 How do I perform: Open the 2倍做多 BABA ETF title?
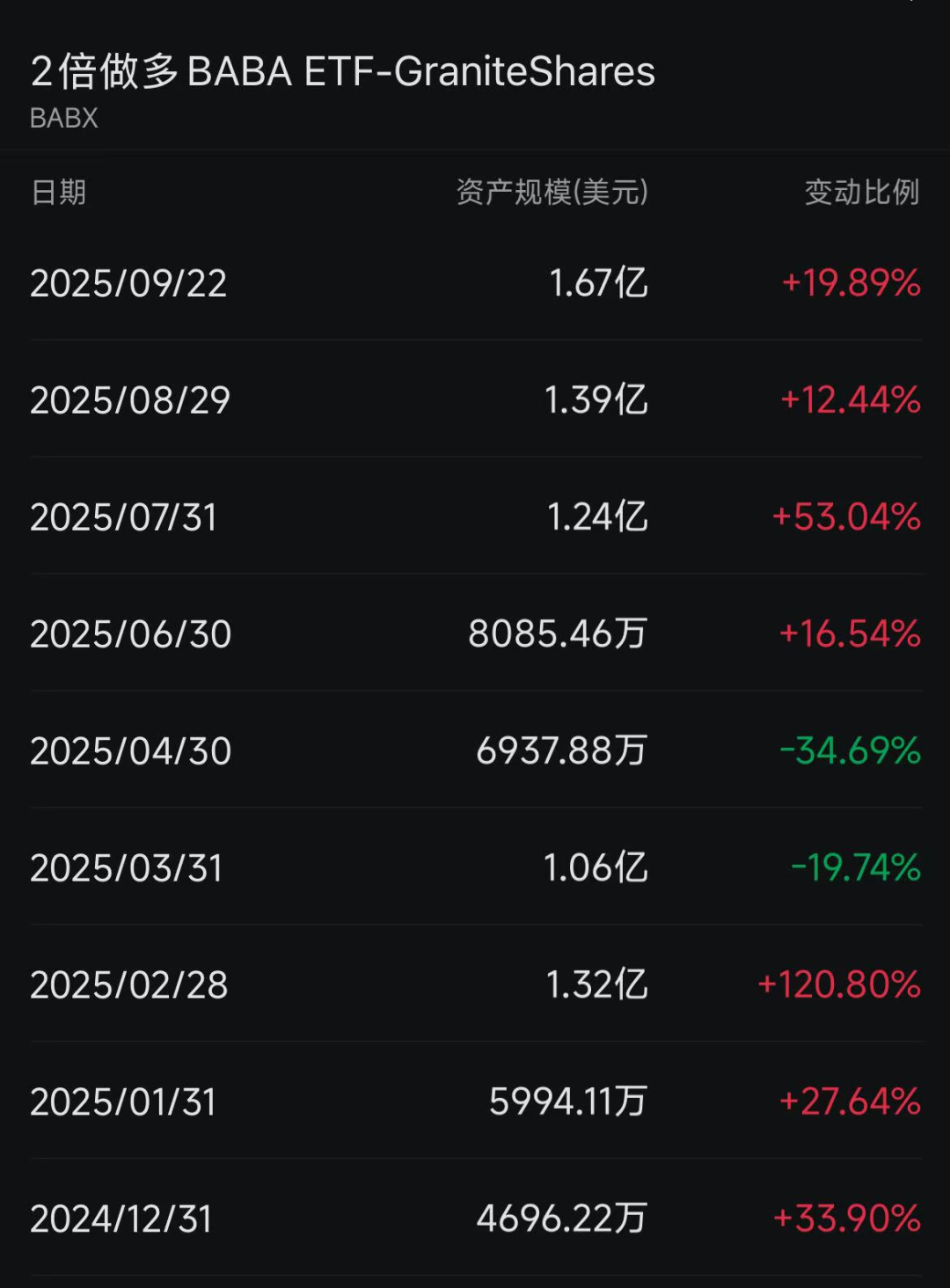click(x=341, y=73)
